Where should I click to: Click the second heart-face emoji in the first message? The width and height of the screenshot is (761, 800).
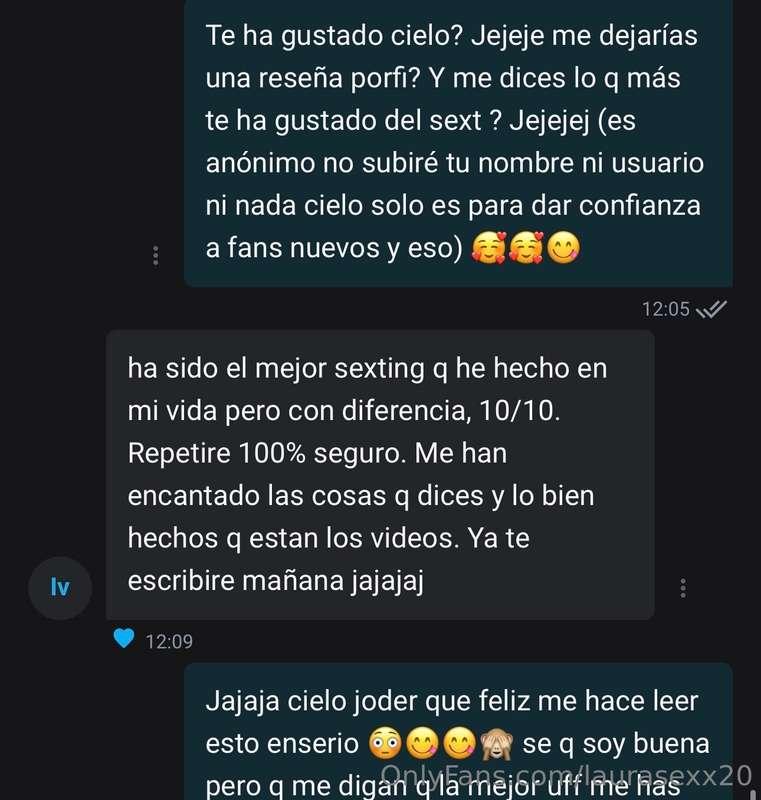click(525, 248)
